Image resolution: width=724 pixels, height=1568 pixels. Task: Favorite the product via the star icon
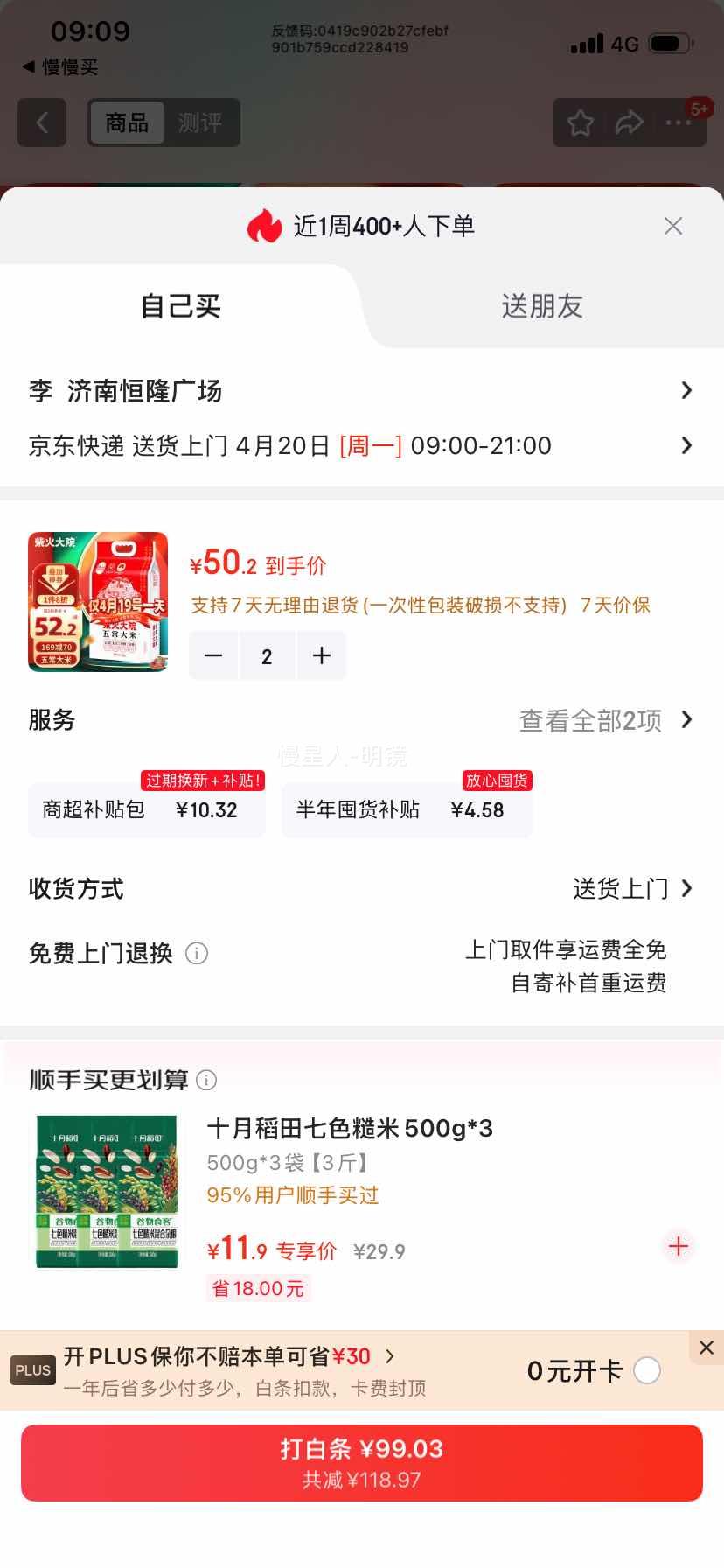(x=581, y=122)
